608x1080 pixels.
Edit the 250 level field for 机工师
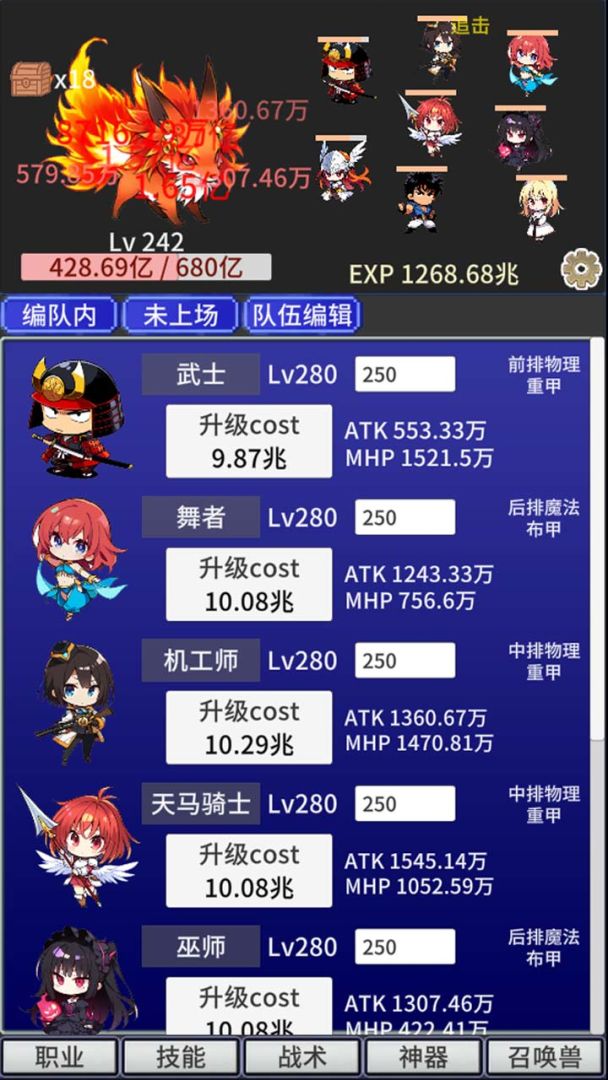404,661
